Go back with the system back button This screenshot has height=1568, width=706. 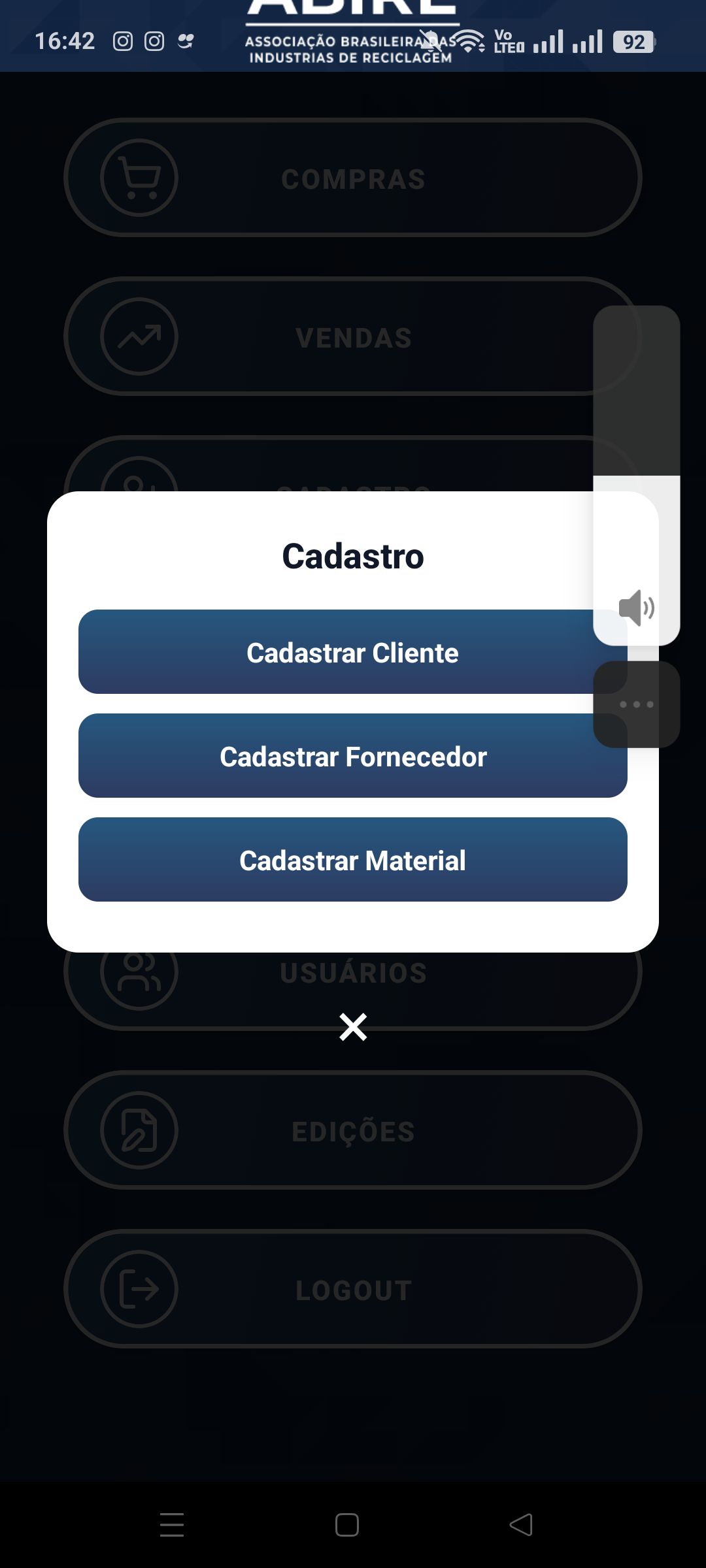click(x=521, y=1525)
